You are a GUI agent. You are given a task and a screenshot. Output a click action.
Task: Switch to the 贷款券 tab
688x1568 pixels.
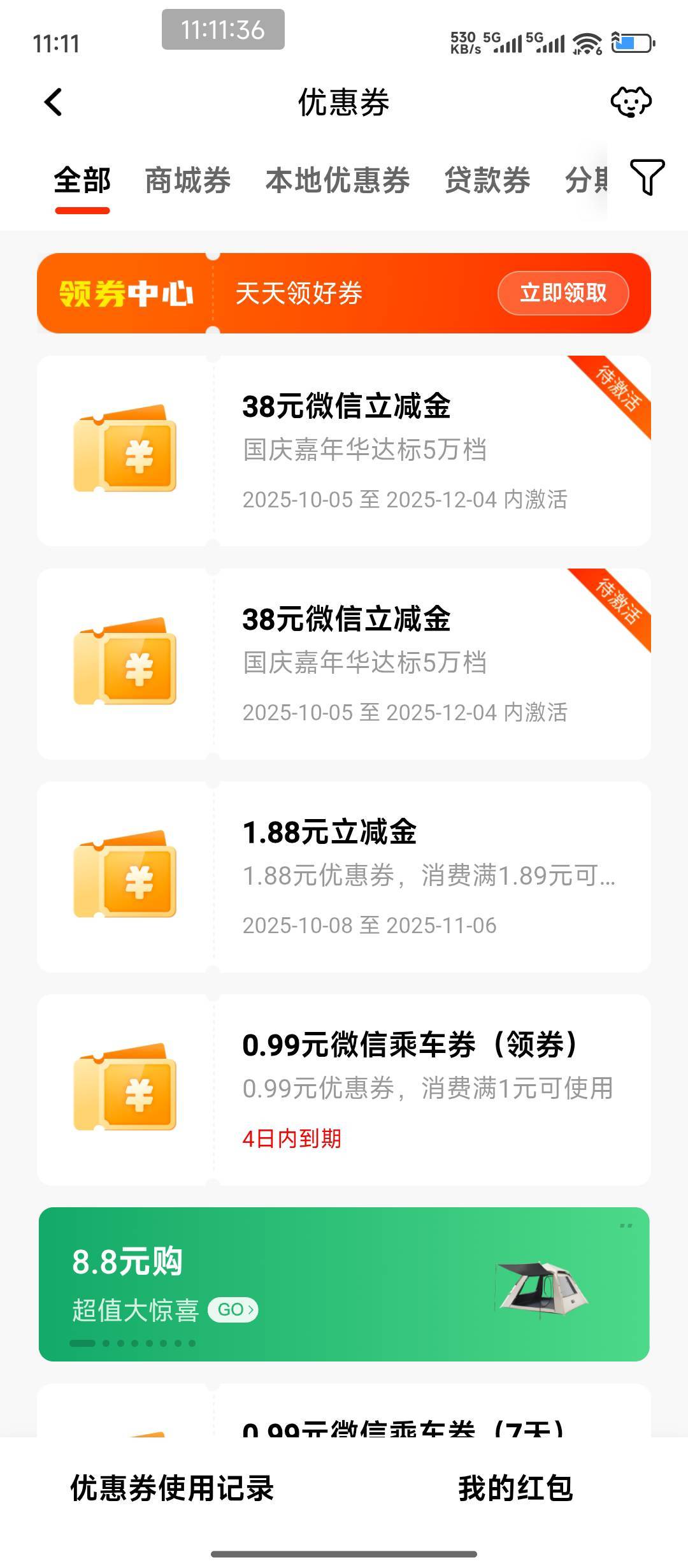tap(487, 180)
